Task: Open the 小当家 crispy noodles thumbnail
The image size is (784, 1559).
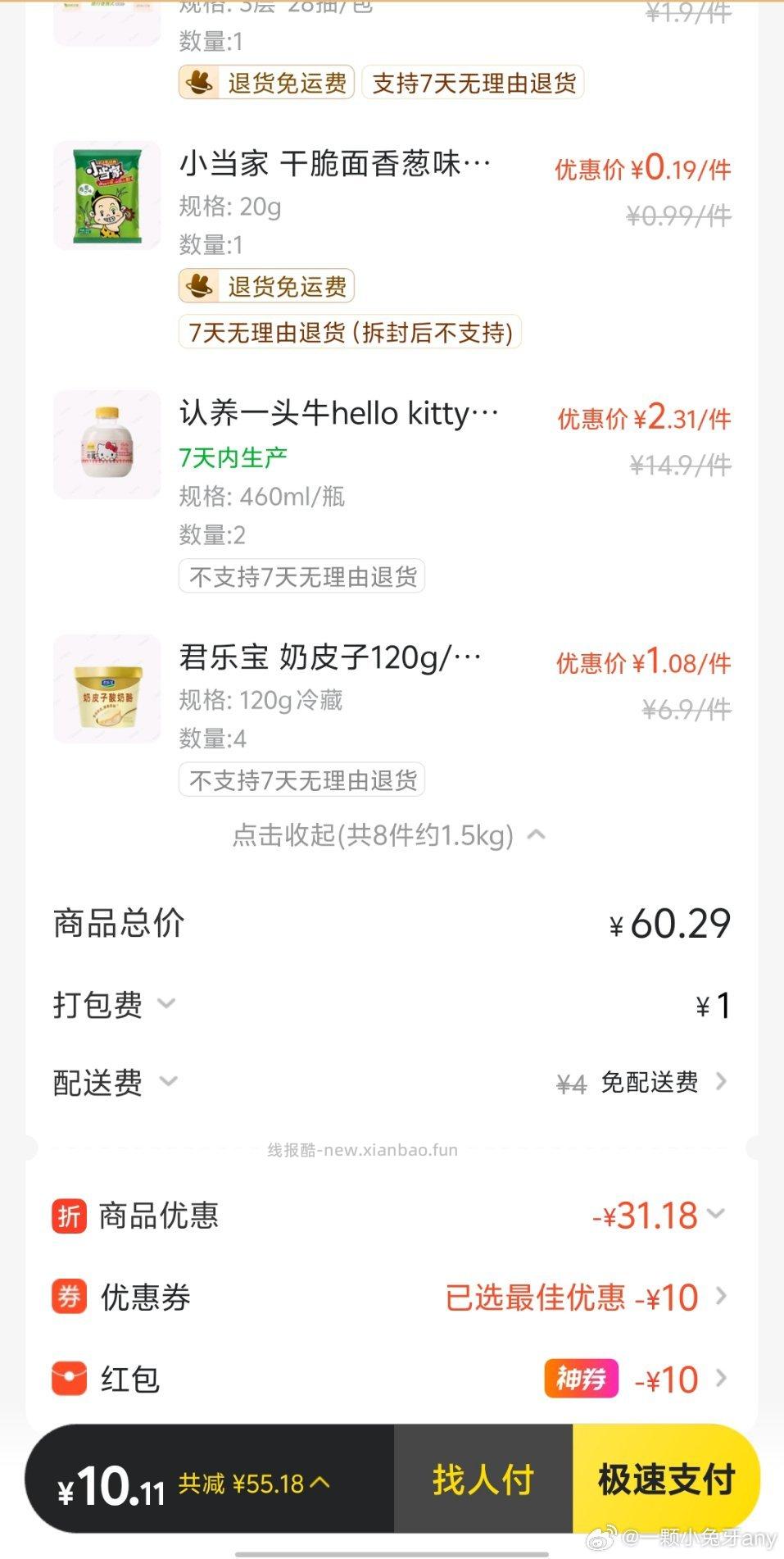Action: point(106,193)
